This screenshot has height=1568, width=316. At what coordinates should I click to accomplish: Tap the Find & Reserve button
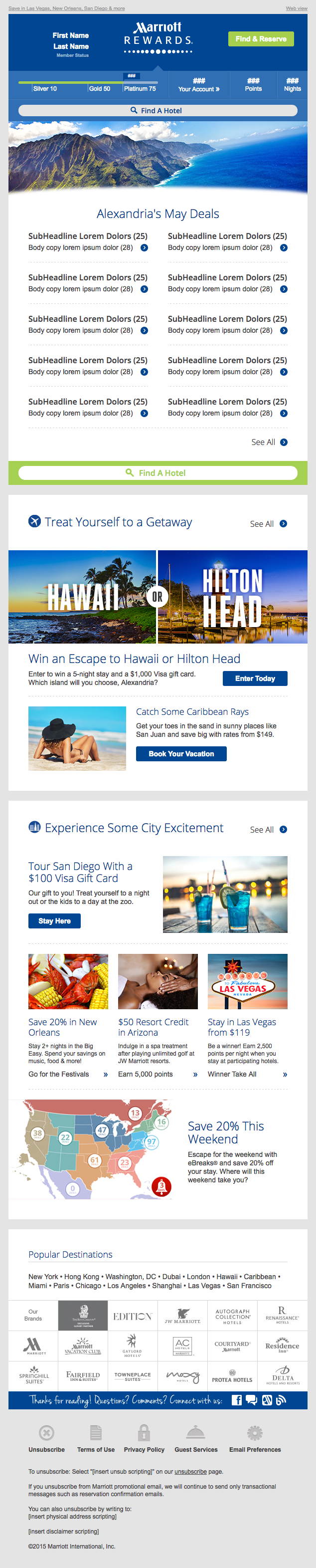click(261, 39)
